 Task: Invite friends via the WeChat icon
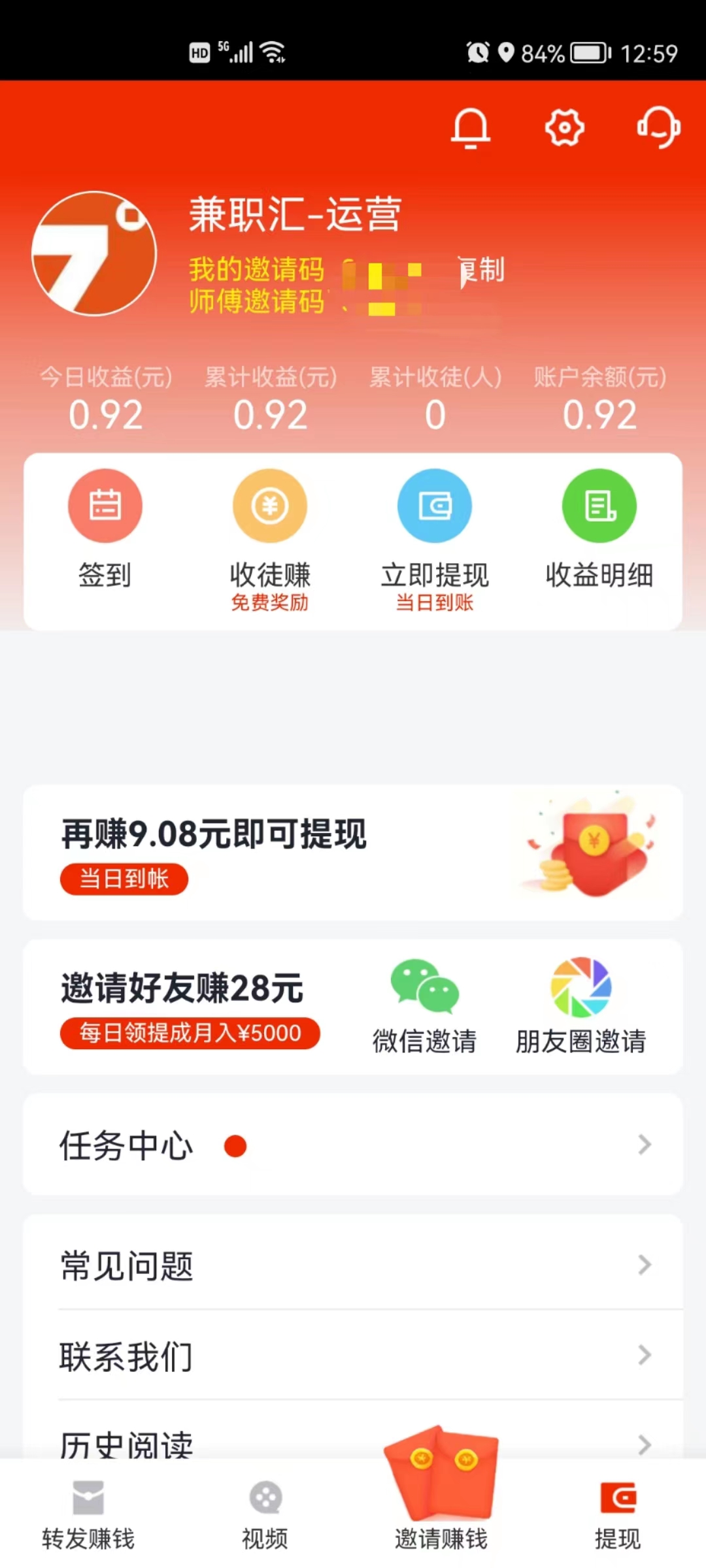(424, 988)
